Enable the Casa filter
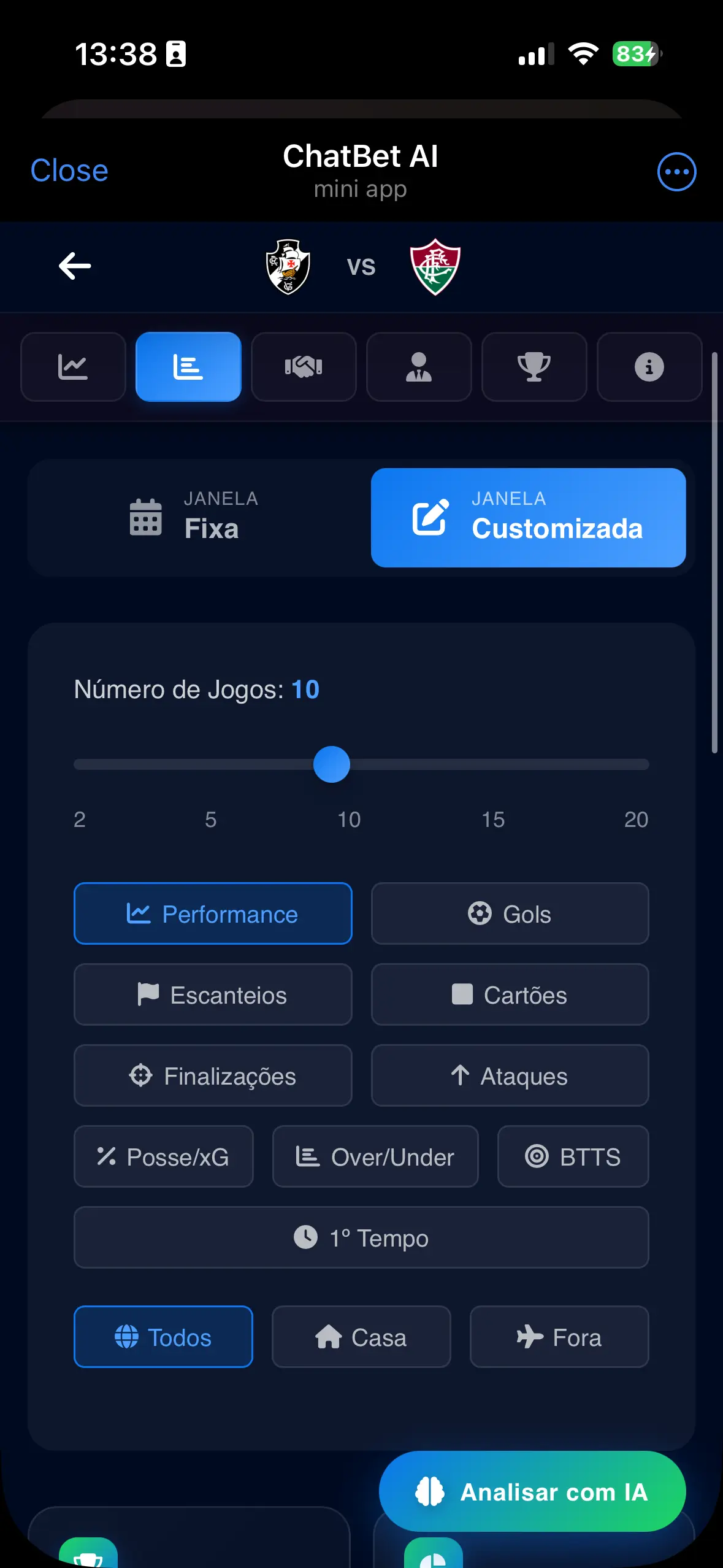The height and width of the screenshot is (1568, 723). (361, 1337)
